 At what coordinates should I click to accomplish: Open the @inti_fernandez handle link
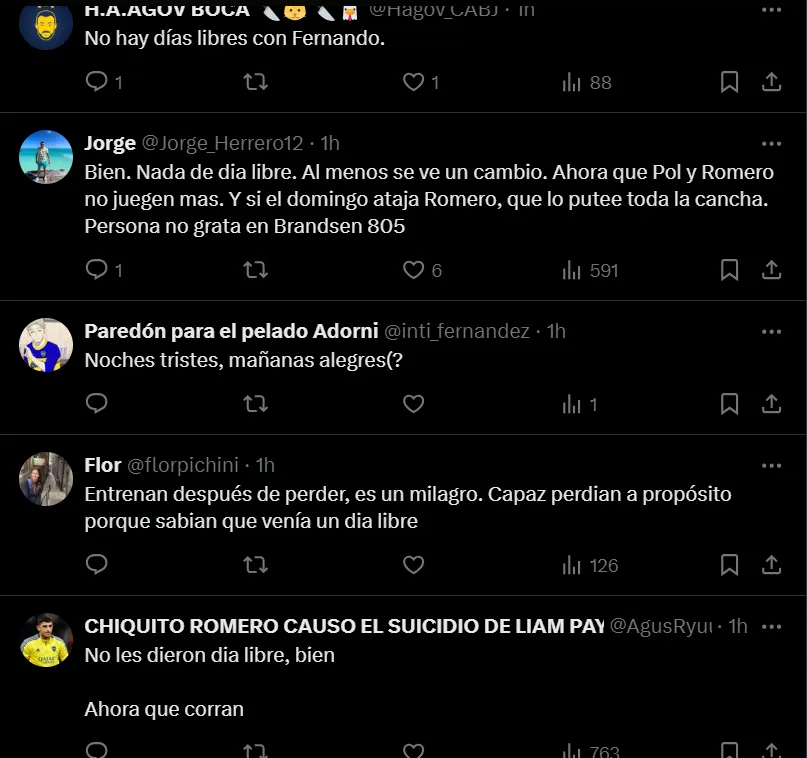point(457,331)
